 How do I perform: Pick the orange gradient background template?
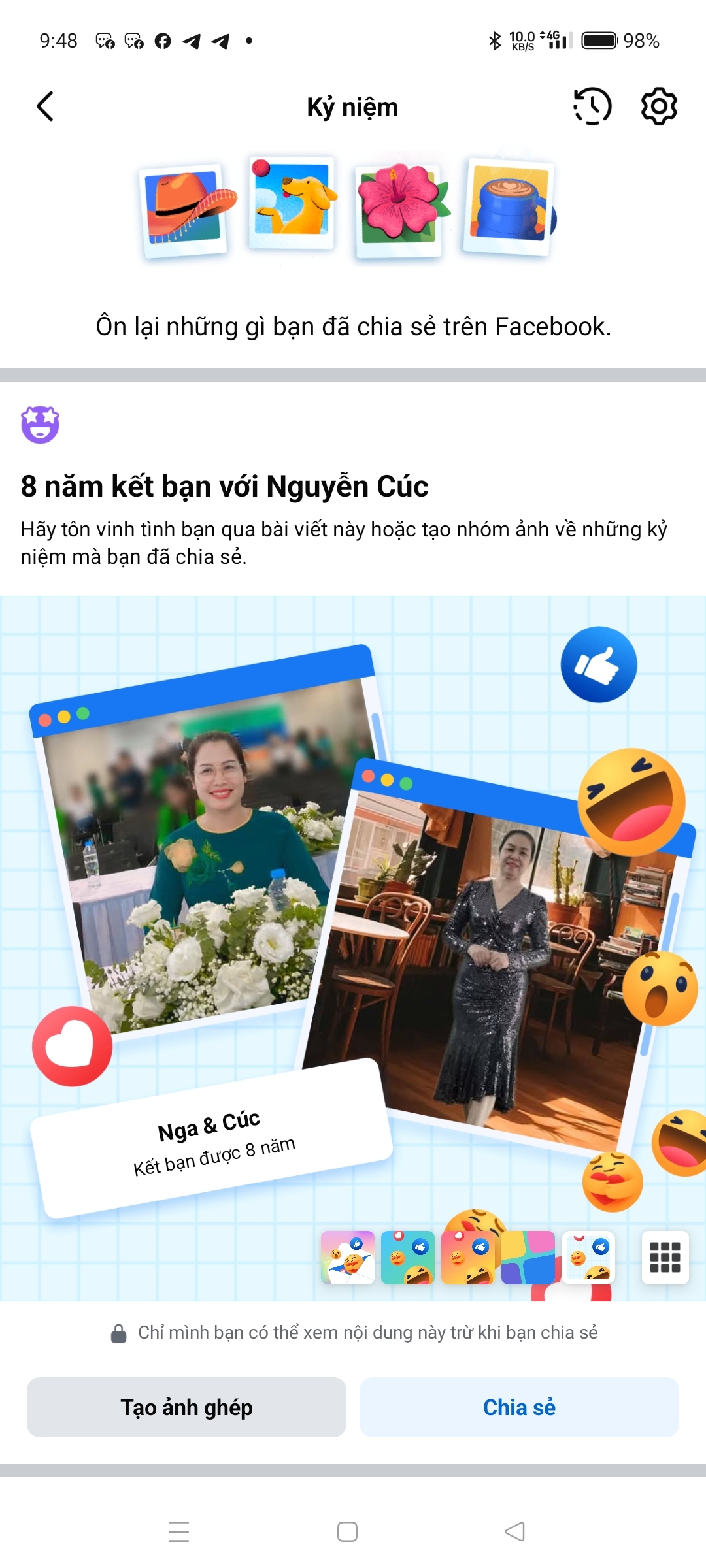pos(467,1258)
